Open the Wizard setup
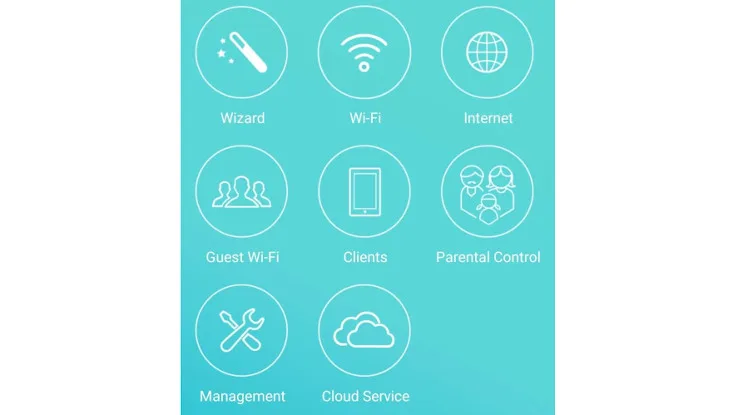The height and width of the screenshot is (415, 738). 242,51
